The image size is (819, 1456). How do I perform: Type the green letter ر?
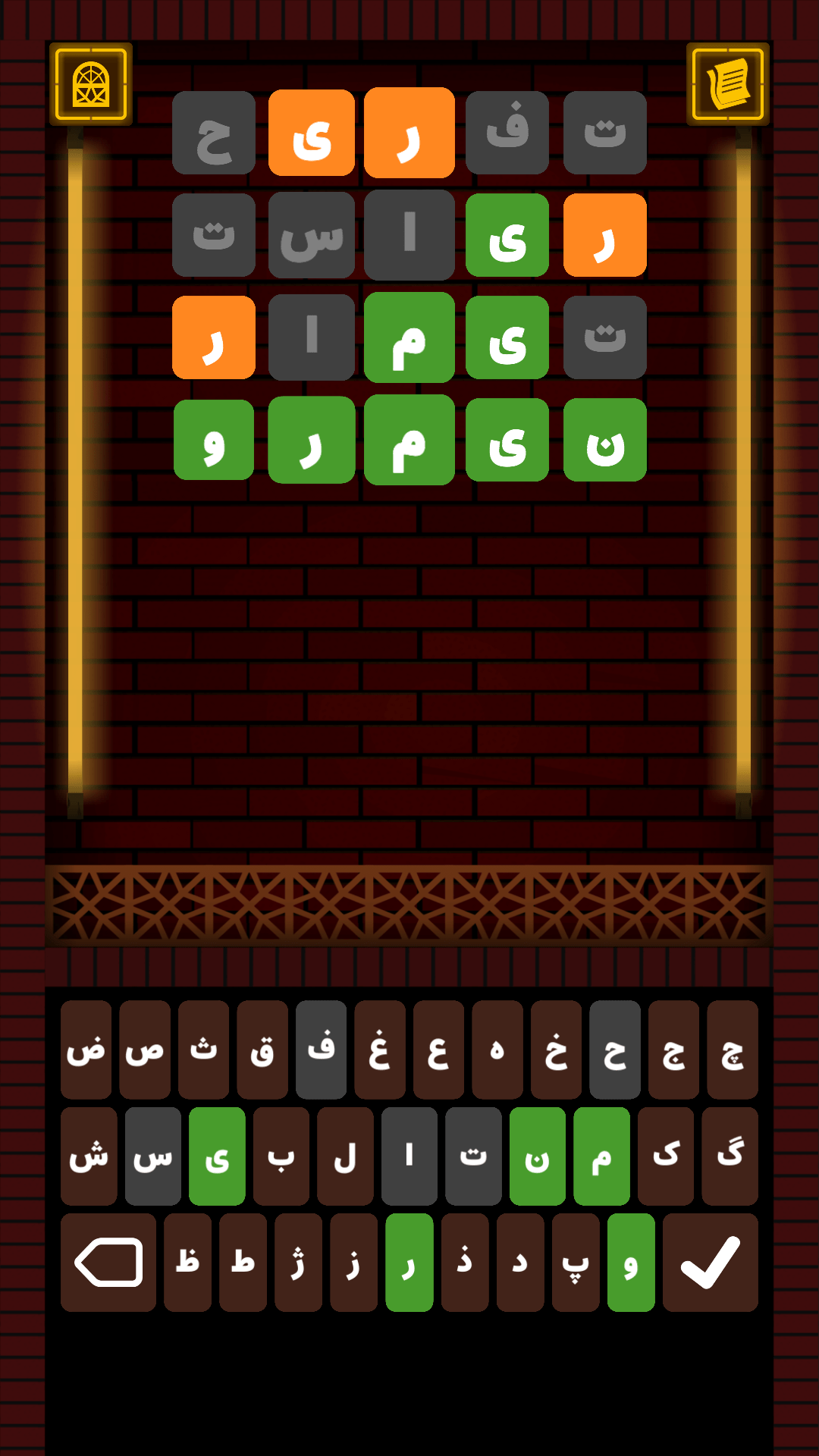pos(409,1263)
